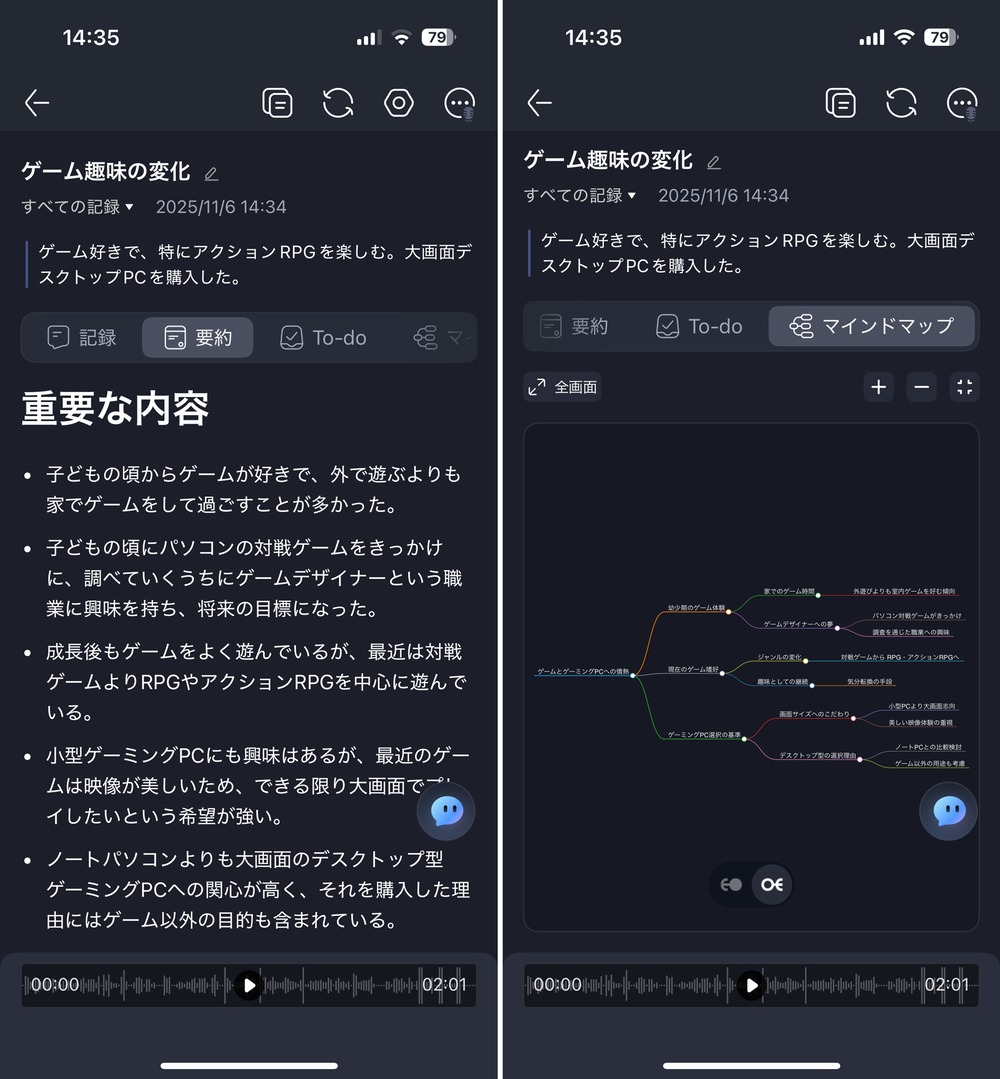Select the highlighted マインドマップ tab

[x=871, y=326]
